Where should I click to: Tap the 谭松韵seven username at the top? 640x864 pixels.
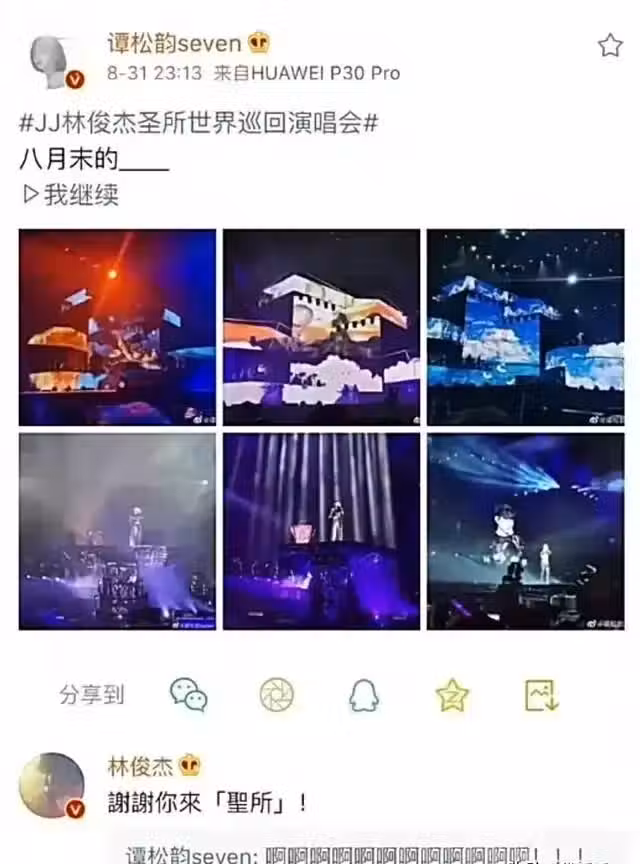point(174,44)
